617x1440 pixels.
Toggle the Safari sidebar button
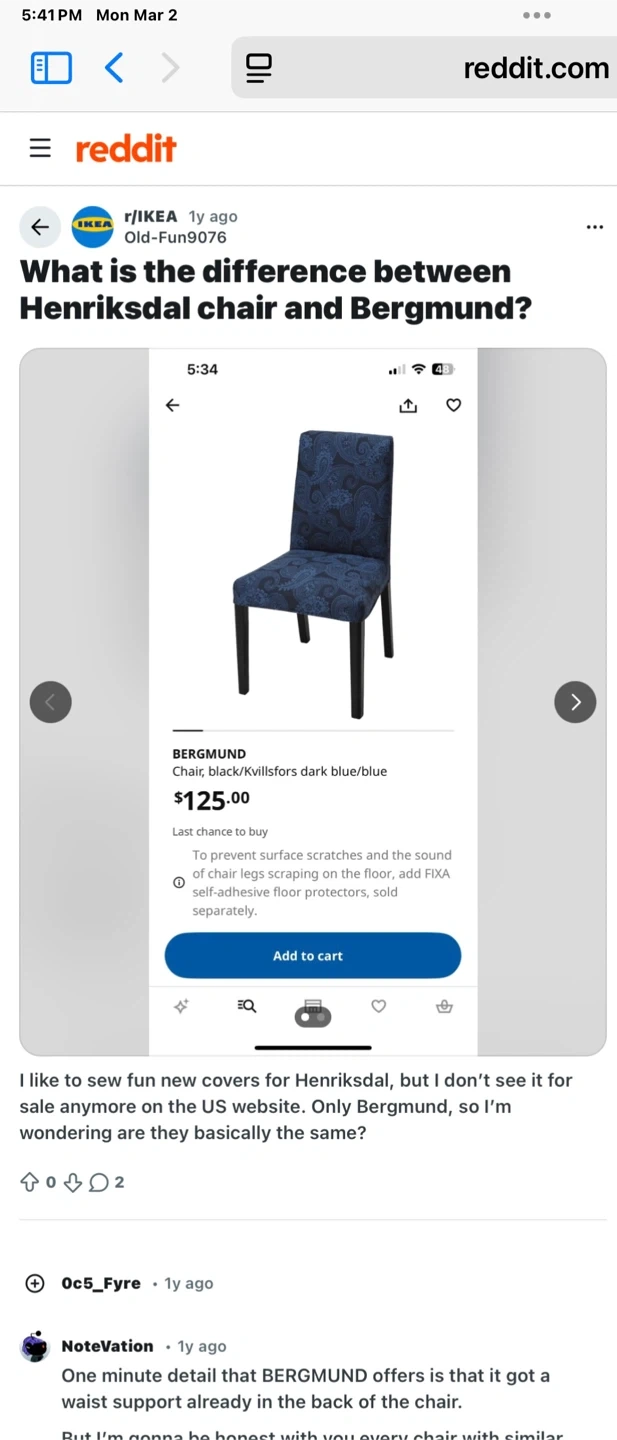coord(51,68)
